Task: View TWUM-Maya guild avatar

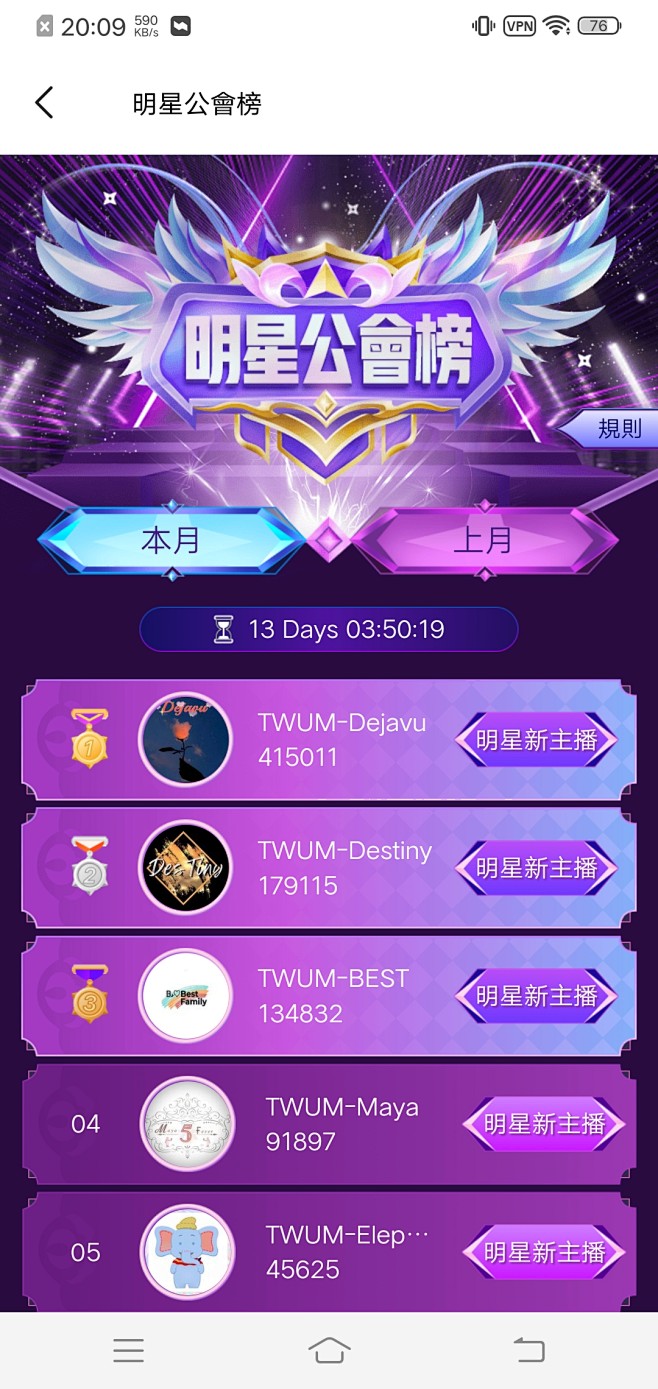Action: click(x=187, y=1124)
